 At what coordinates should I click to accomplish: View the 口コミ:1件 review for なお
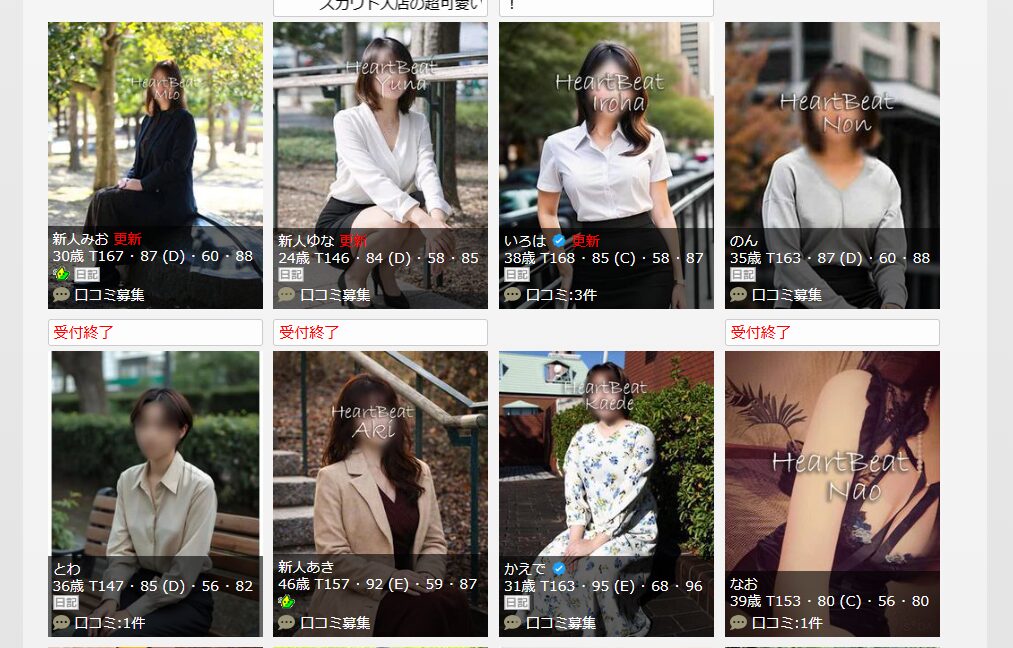pyautogui.click(x=786, y=623)
